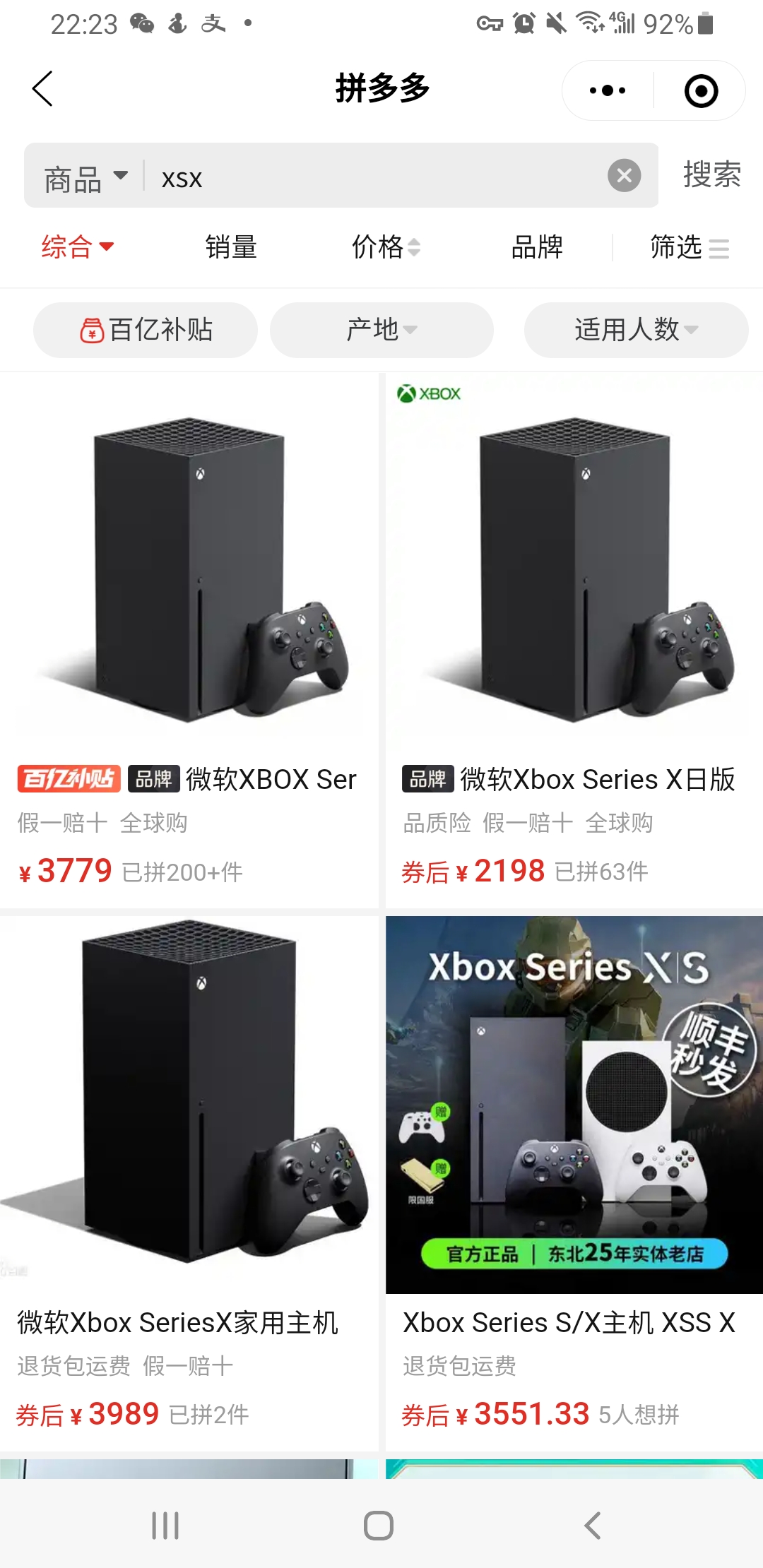Tap the back arrow to return
This screenshot has width=763, height=1568.
click(x=42, y=90)
